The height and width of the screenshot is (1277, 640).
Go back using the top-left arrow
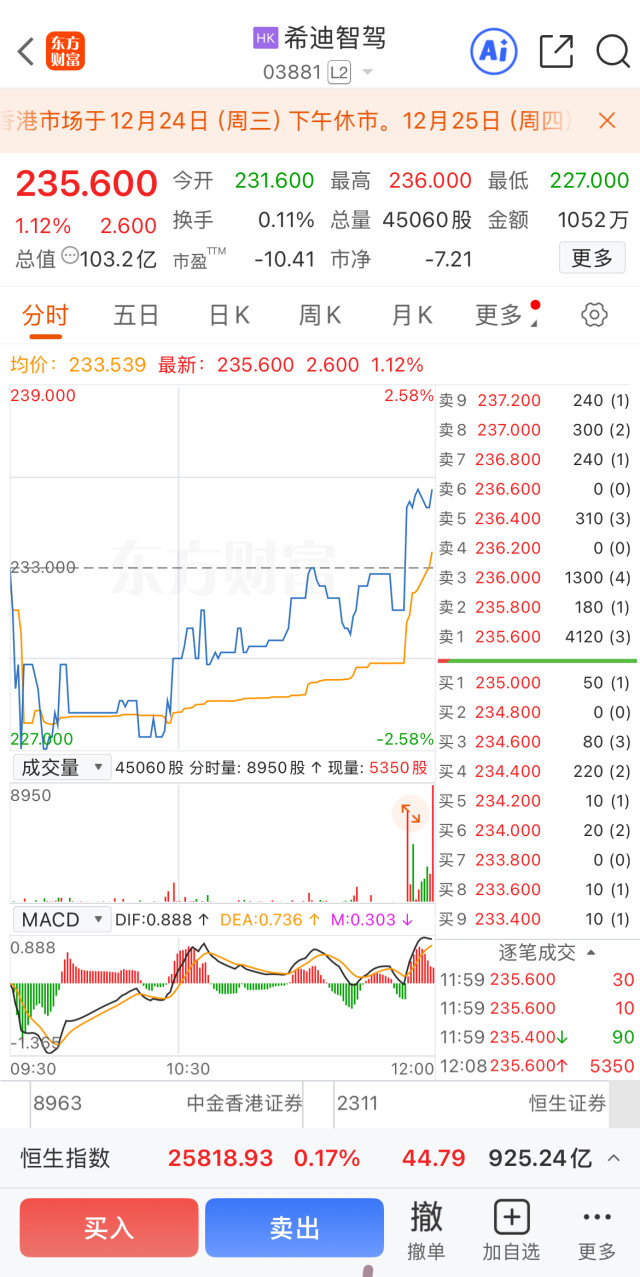27,51
